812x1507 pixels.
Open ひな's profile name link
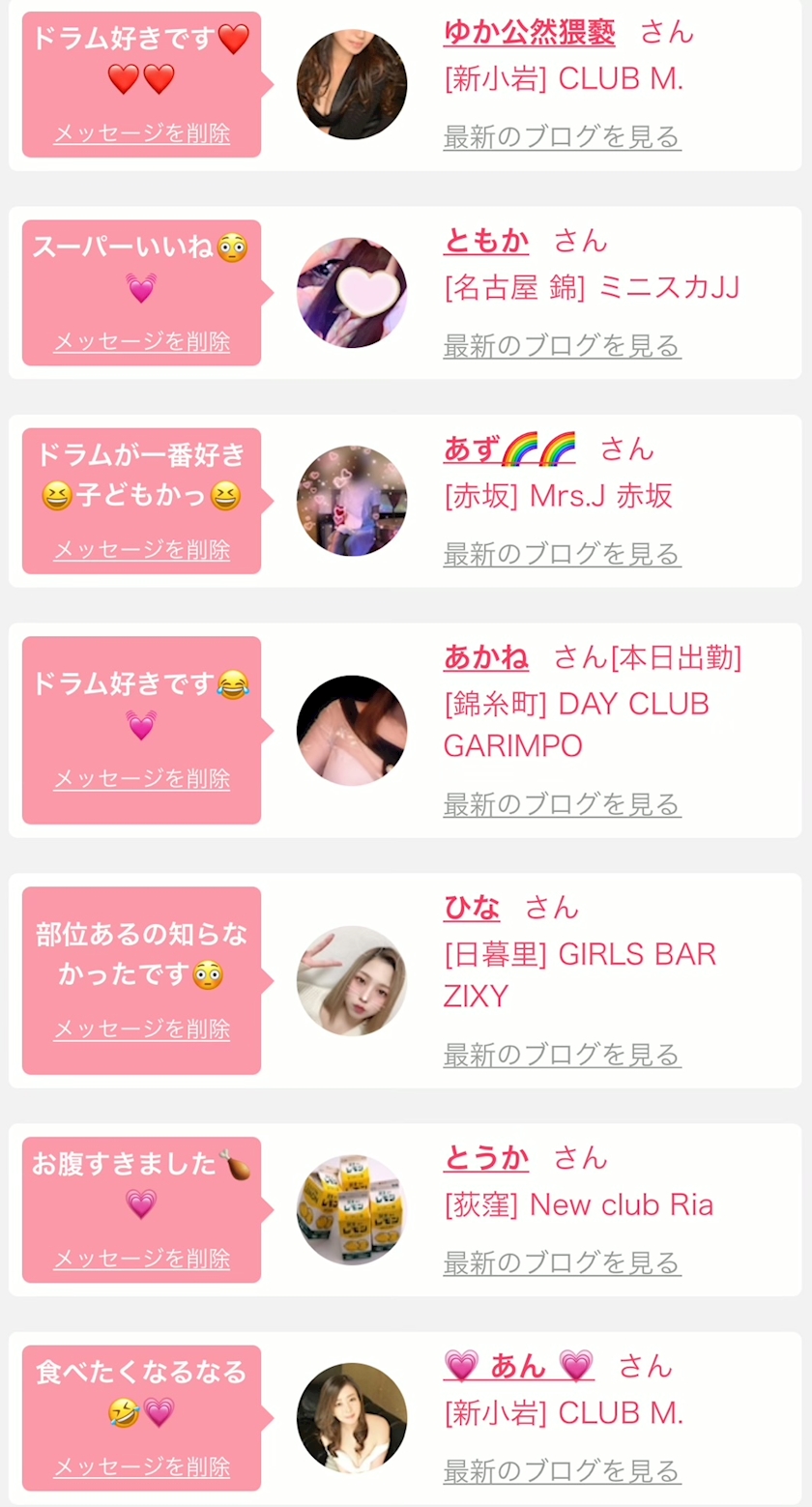pyautogui.click(x=472, y=908)
